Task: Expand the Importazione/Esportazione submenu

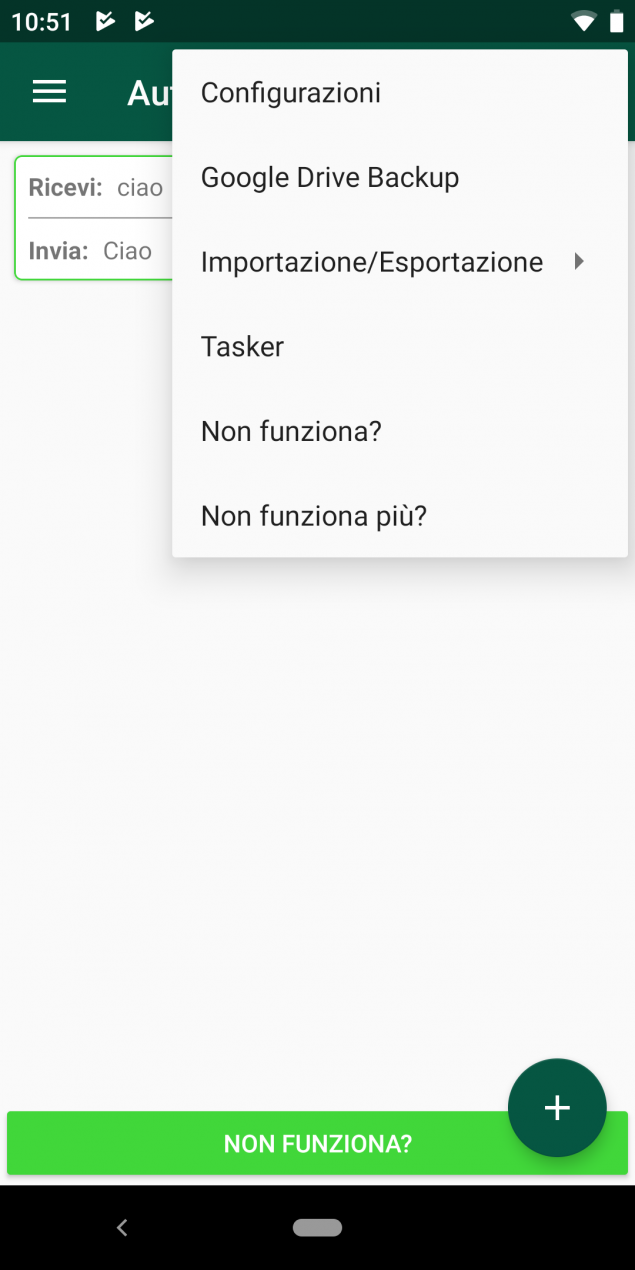Action: (400, 262)
